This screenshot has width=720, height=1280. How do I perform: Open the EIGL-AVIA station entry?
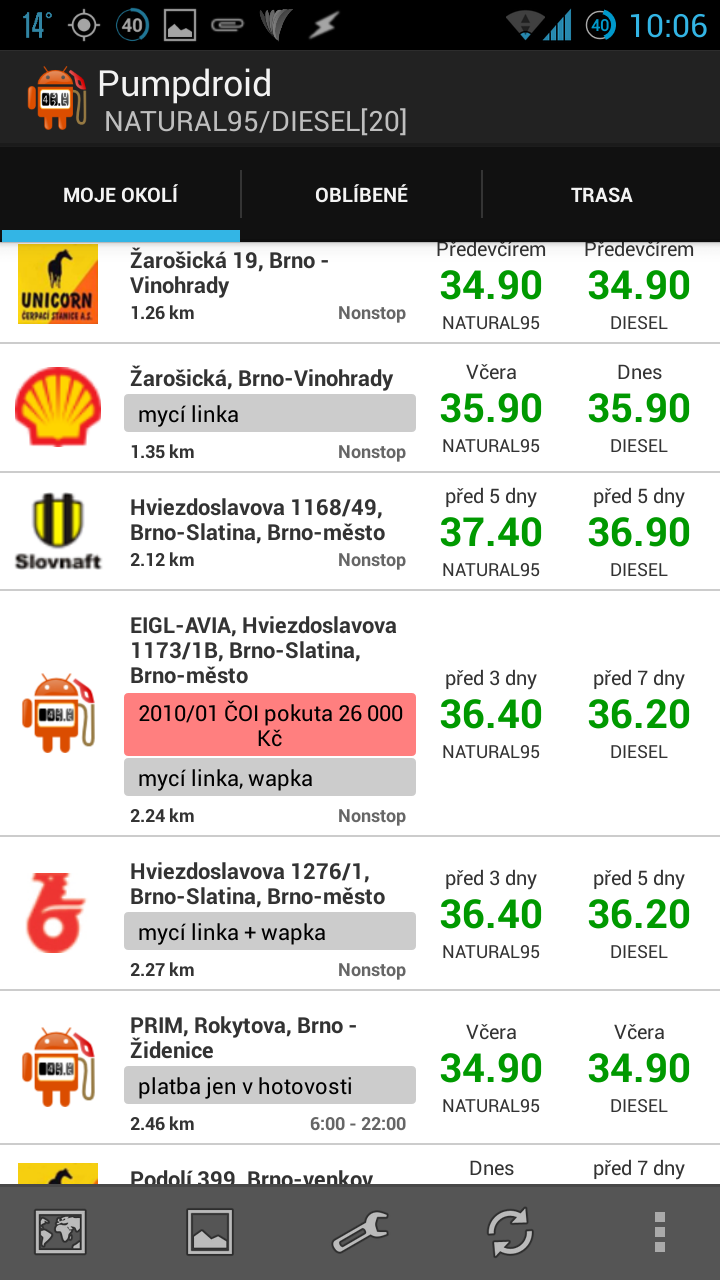coord(360,714)
